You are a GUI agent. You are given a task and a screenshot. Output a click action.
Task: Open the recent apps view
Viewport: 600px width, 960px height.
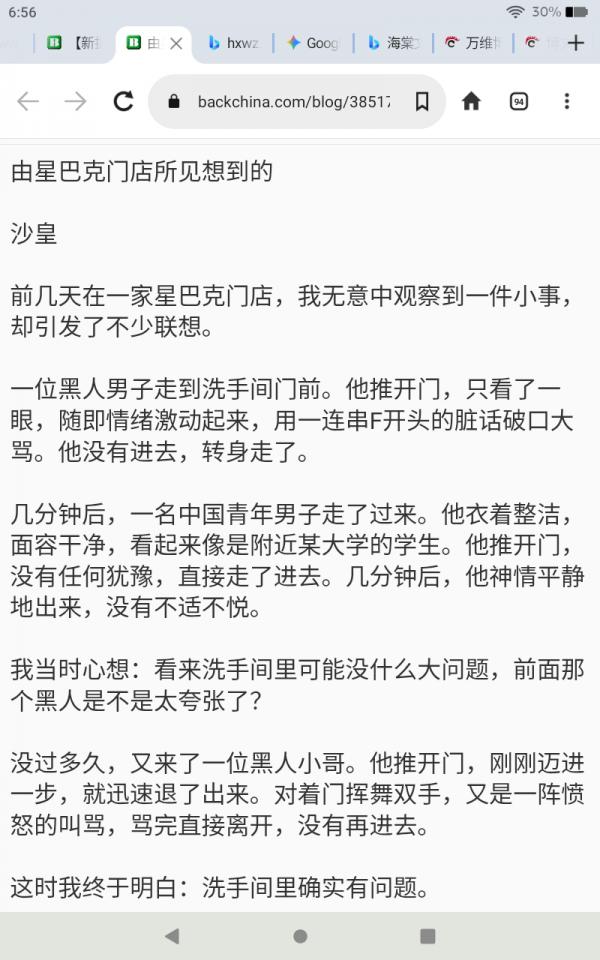click(x=427, y=936)
